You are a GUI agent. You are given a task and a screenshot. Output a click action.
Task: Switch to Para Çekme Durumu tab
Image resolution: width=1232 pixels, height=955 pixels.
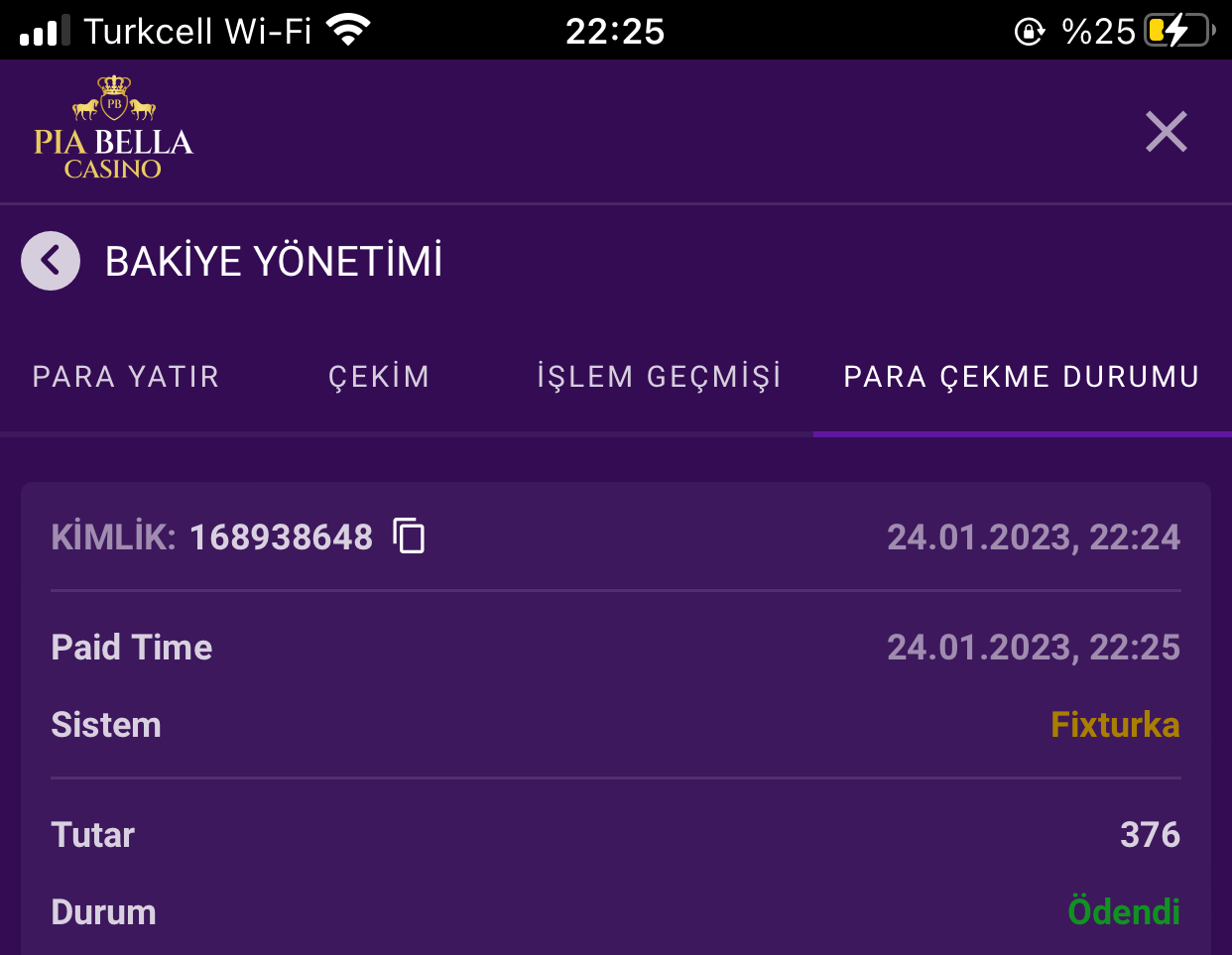[1021, 377]
